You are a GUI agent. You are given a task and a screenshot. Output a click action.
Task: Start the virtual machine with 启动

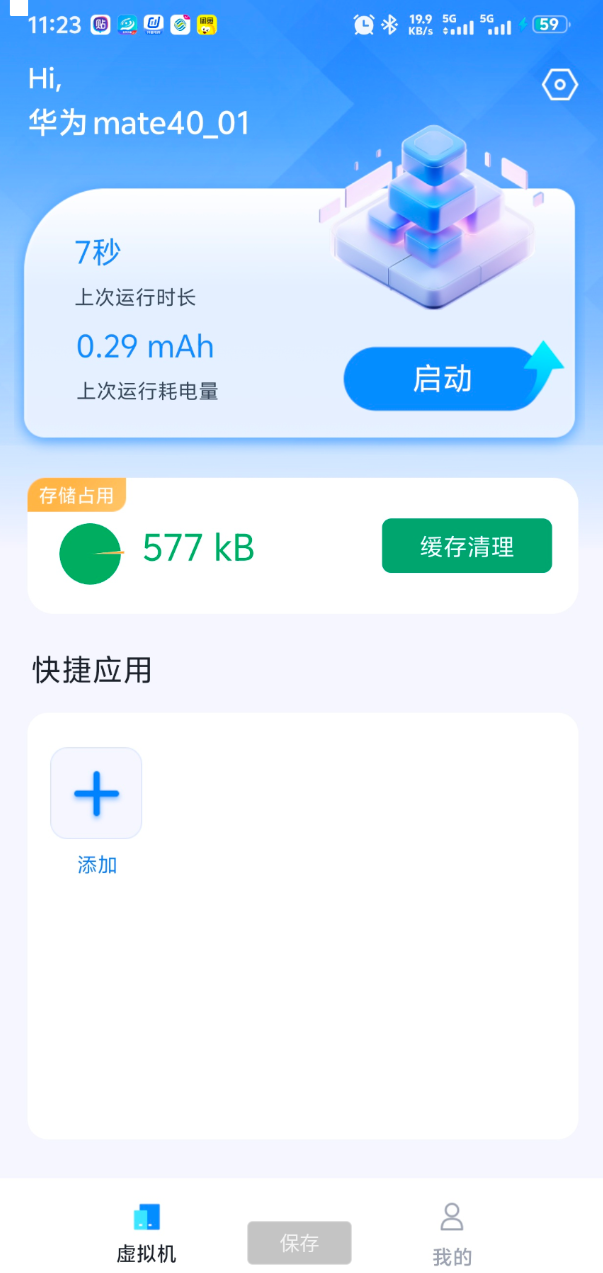coord(442,379)
